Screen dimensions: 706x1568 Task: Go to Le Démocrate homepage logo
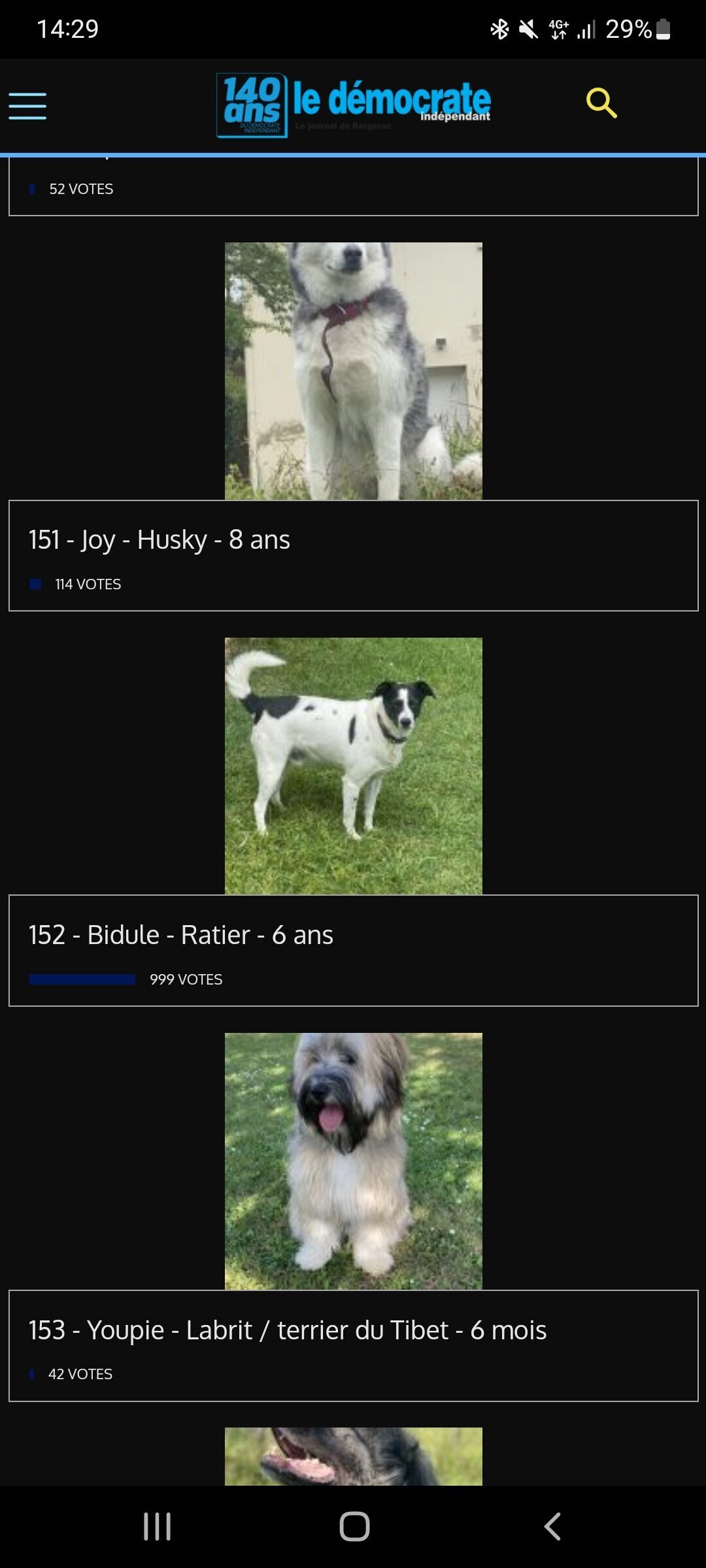pyautogui.click(x=353, y=105)
